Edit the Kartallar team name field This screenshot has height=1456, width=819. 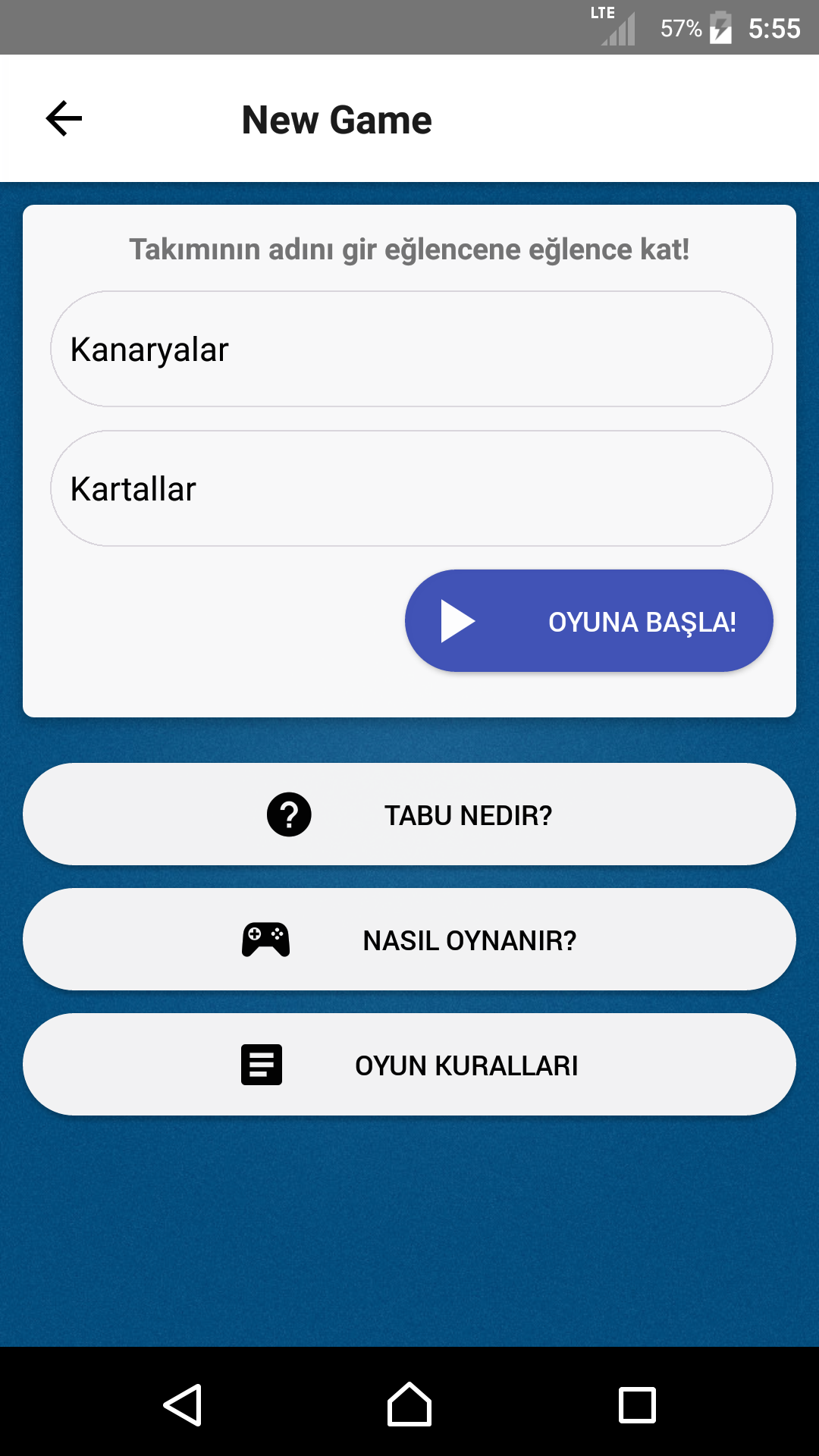pyautogui.click(x=412, y=488)
